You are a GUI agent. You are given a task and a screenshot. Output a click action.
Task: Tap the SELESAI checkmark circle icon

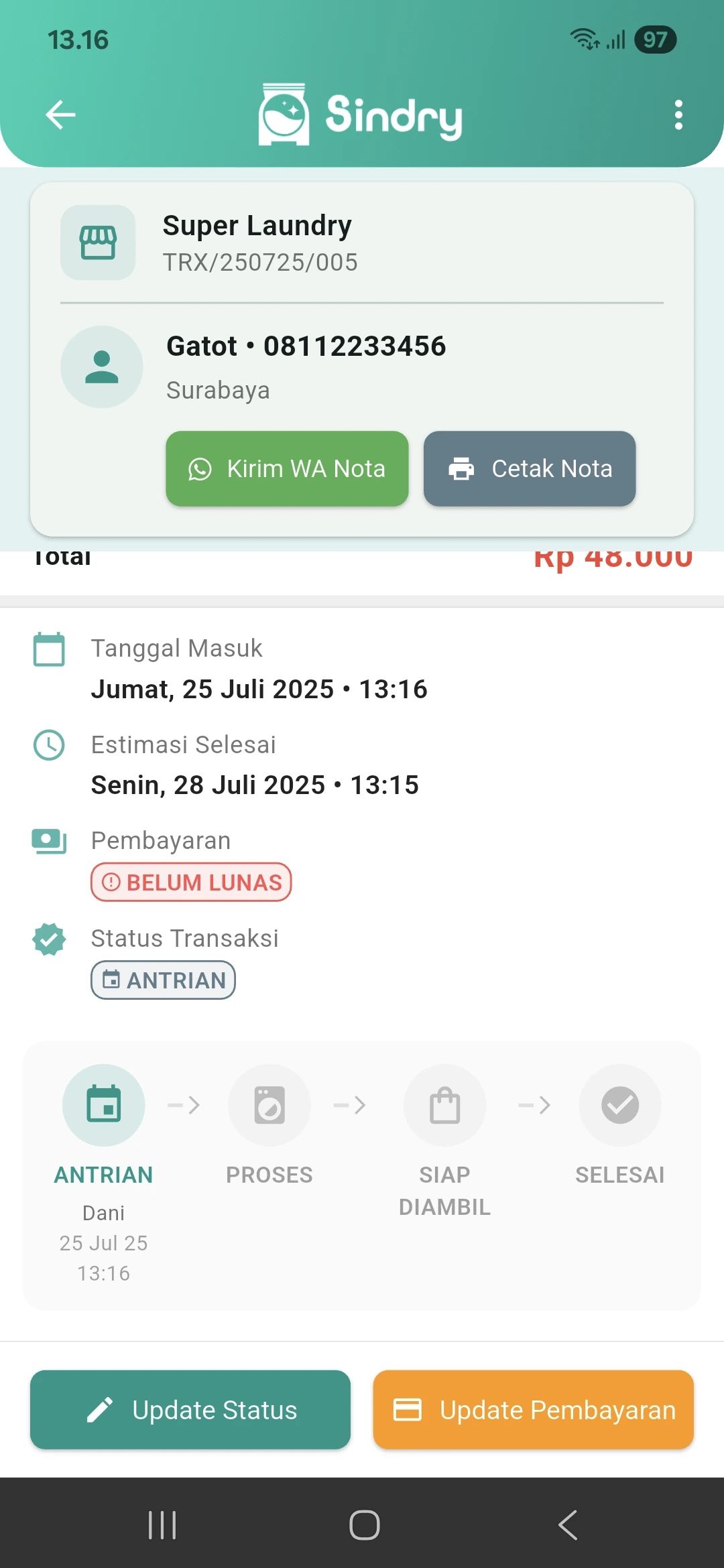(620, 1106)
